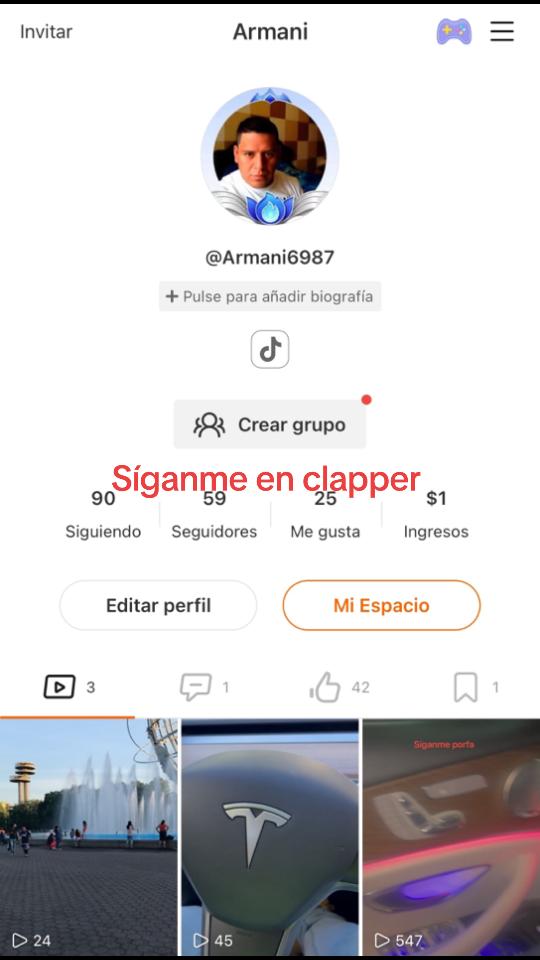Tap Crear grupo button

(x=270, y=424)
